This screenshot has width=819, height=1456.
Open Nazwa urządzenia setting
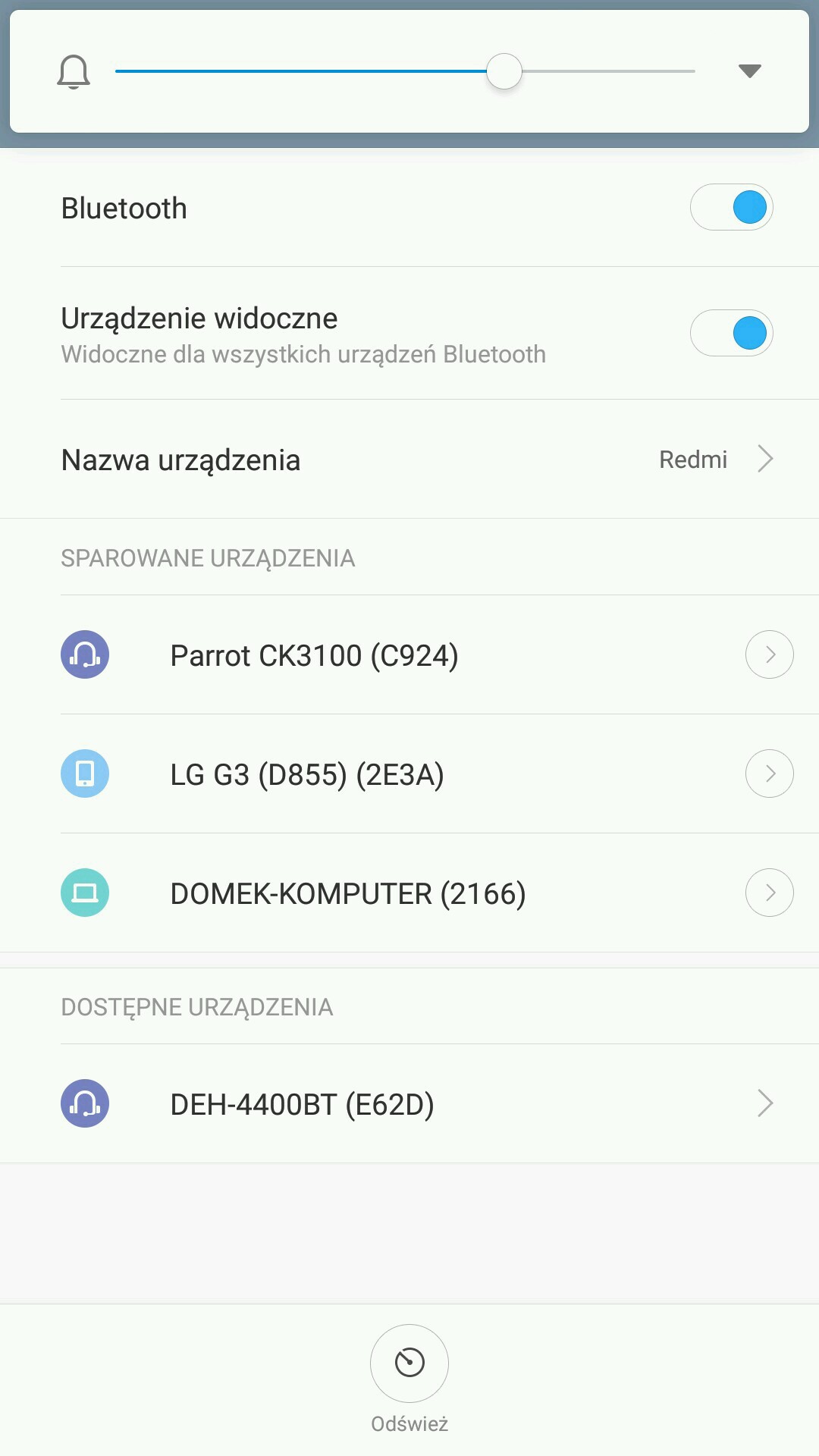409,460
